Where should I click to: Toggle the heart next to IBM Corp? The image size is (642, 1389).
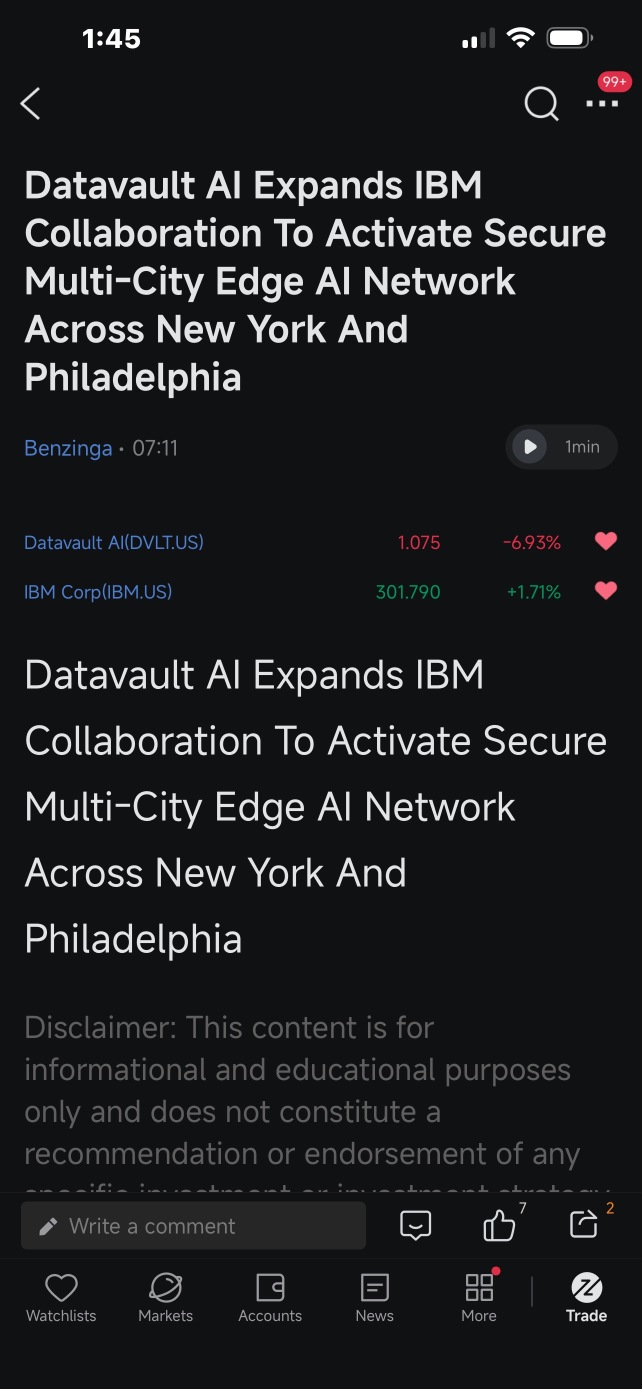(606, 591)
